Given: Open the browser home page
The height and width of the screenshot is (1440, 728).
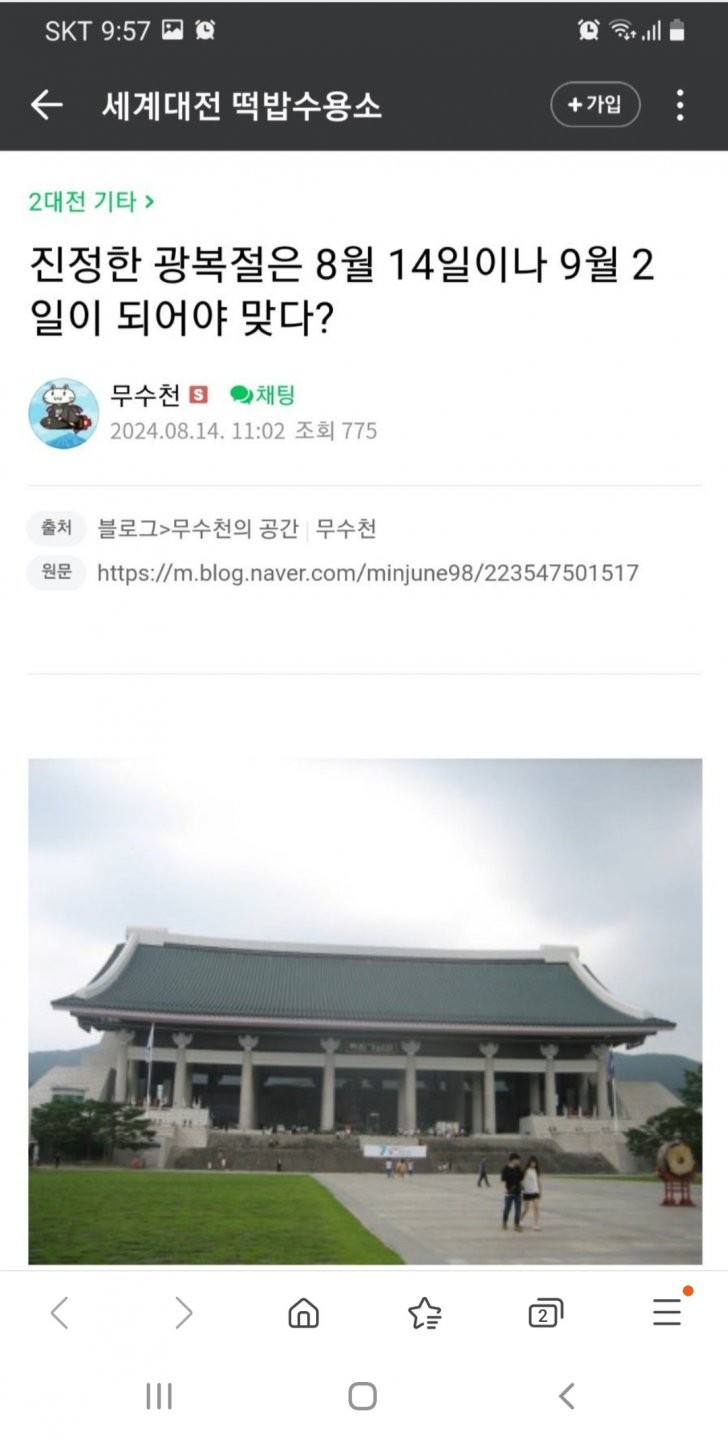Looking at the screenshot, I should pyautogui.click(x=303, y=1313).
